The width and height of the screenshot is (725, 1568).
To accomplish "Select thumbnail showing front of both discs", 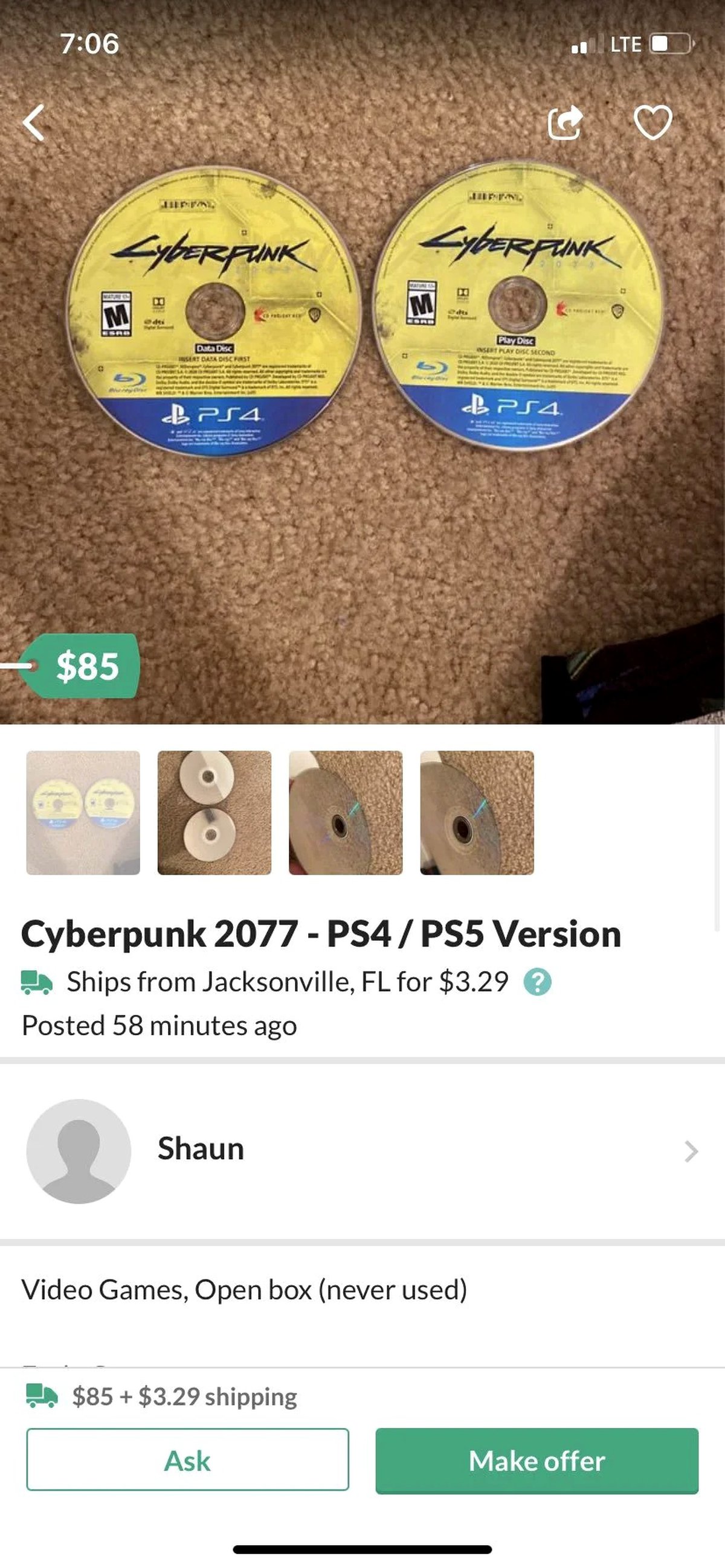I will 83,813.
